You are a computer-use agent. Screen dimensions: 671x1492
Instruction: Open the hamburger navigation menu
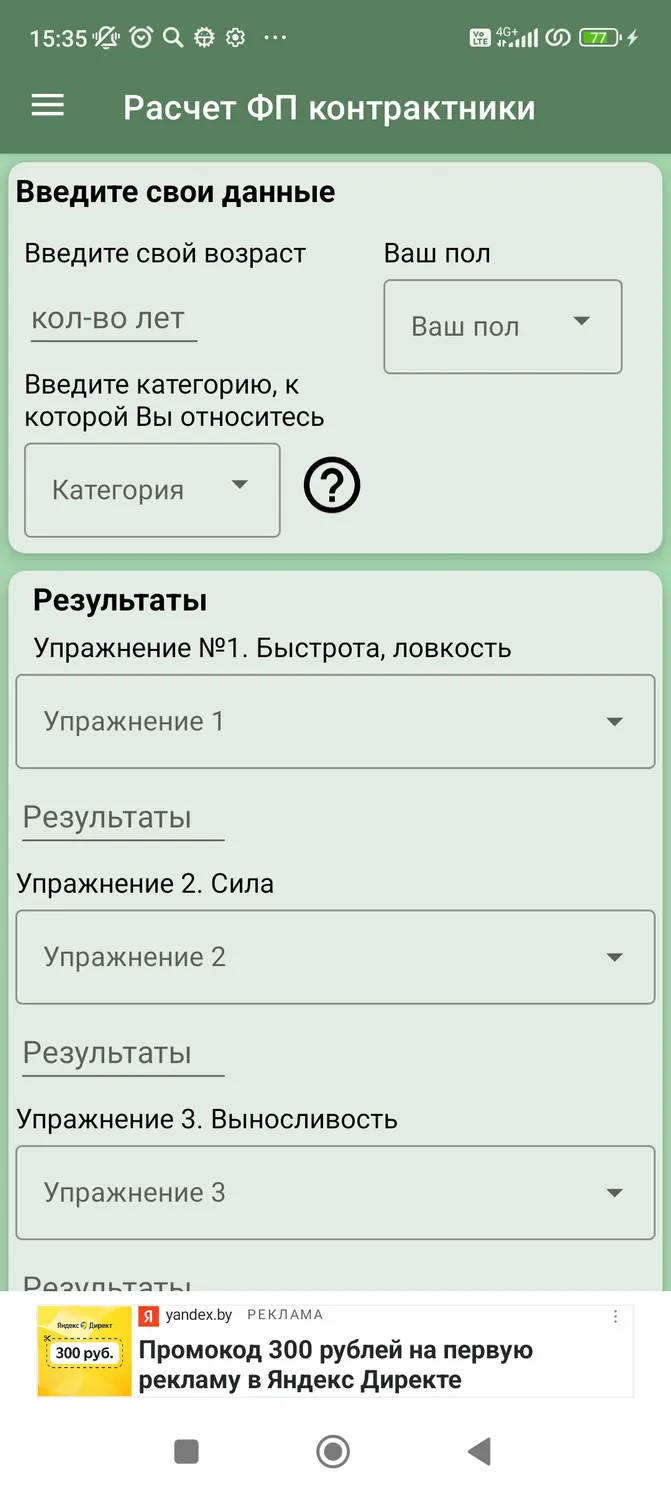pos(48,106)
